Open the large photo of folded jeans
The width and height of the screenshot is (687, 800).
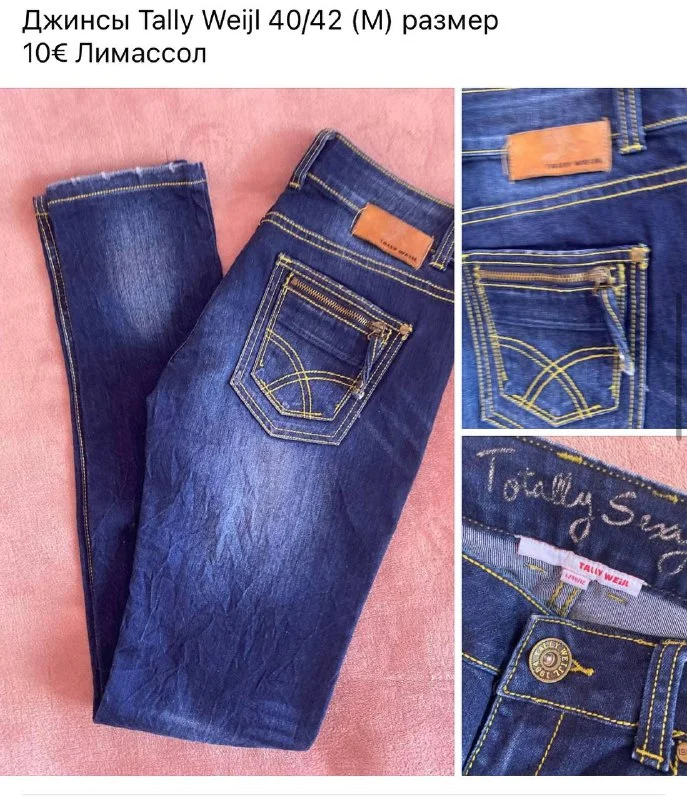pos(227,432)
